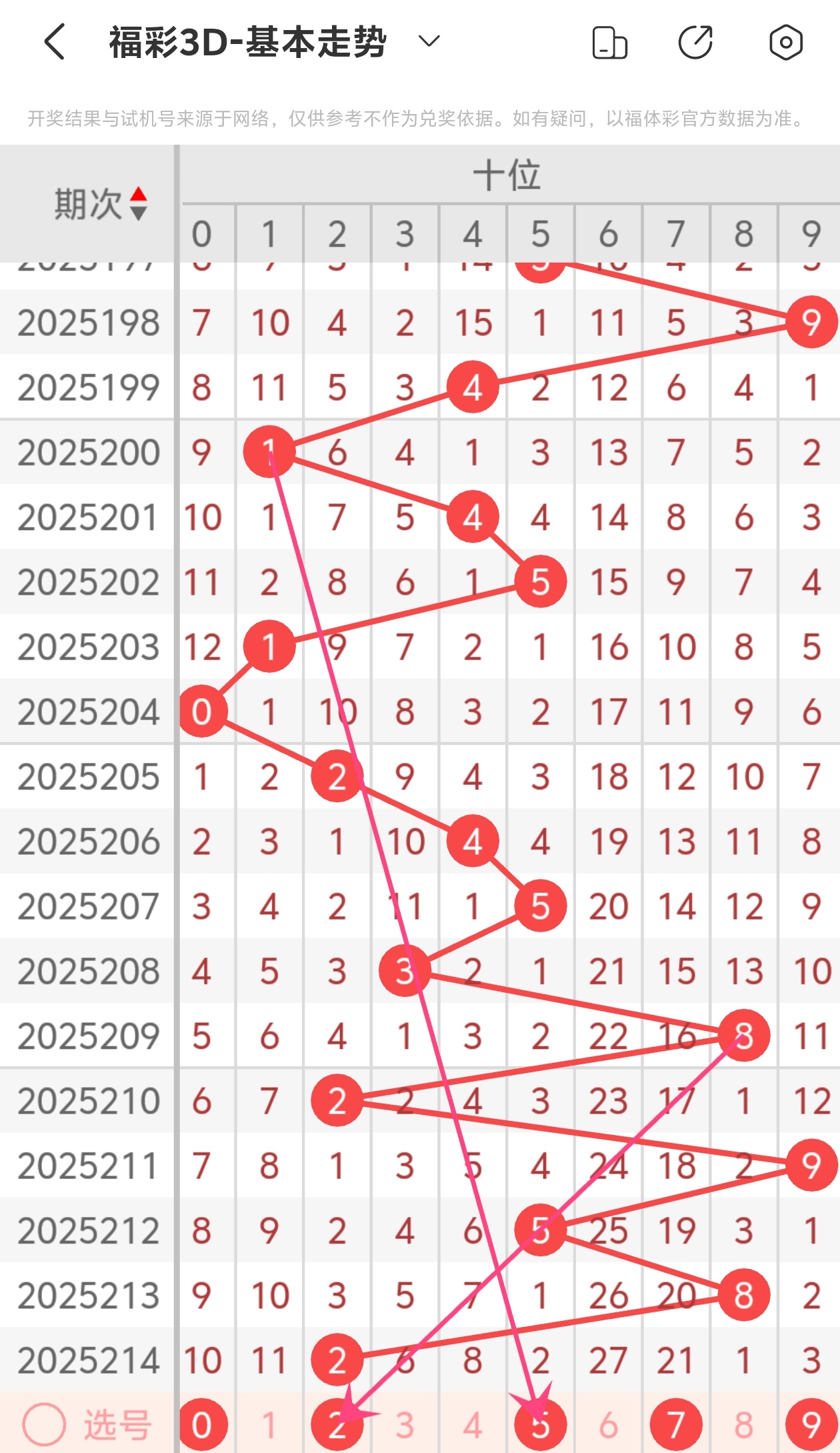Select number 3 in the 选号 row
This screenshot has width=840, height=1453.
(405, 1425)
